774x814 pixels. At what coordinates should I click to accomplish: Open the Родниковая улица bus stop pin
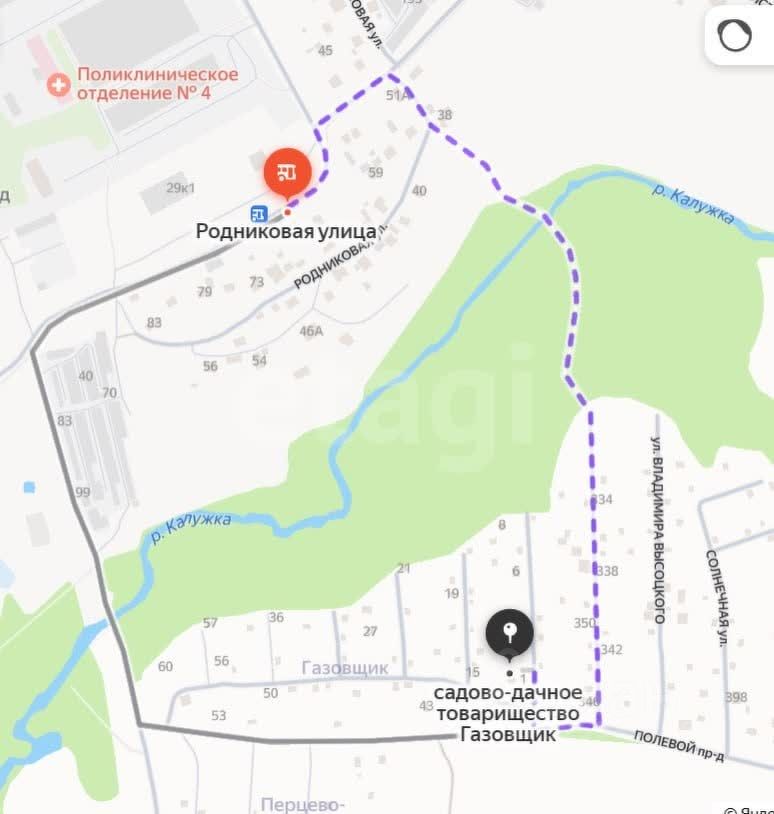pos(287,173)
